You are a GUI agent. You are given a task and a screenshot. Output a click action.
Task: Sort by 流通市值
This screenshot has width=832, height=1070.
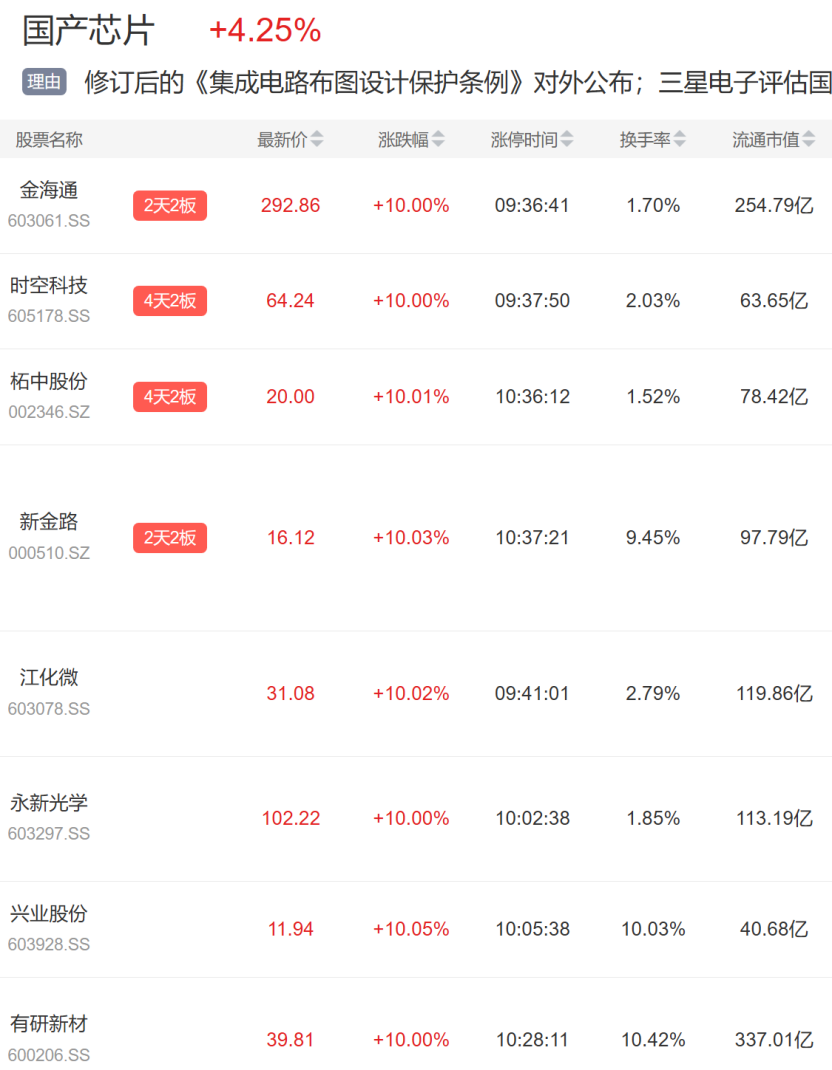[x=773, y=140]
